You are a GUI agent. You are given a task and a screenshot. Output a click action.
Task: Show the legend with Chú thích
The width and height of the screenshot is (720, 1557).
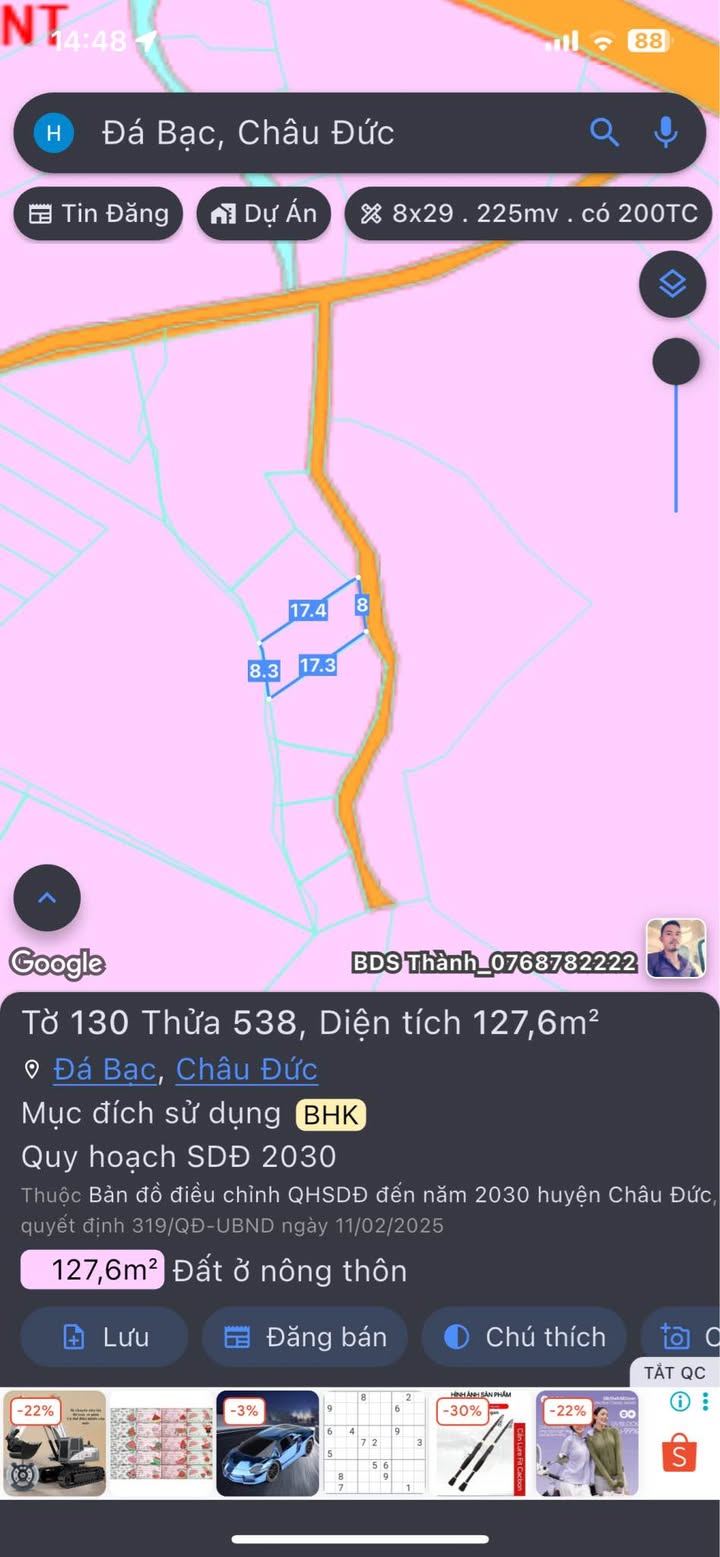pos(525,1337)
